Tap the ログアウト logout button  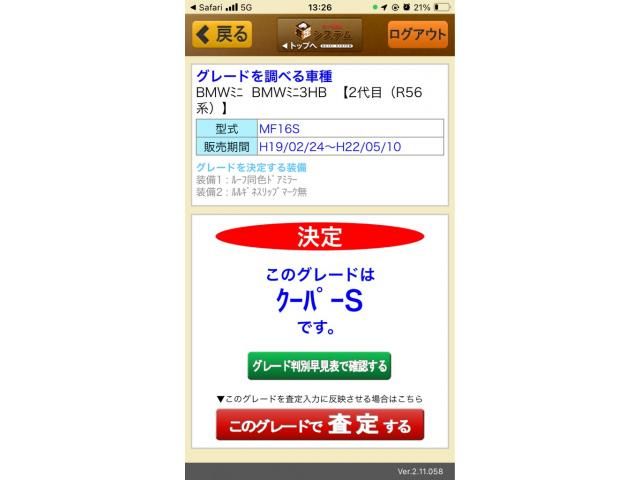418,34
